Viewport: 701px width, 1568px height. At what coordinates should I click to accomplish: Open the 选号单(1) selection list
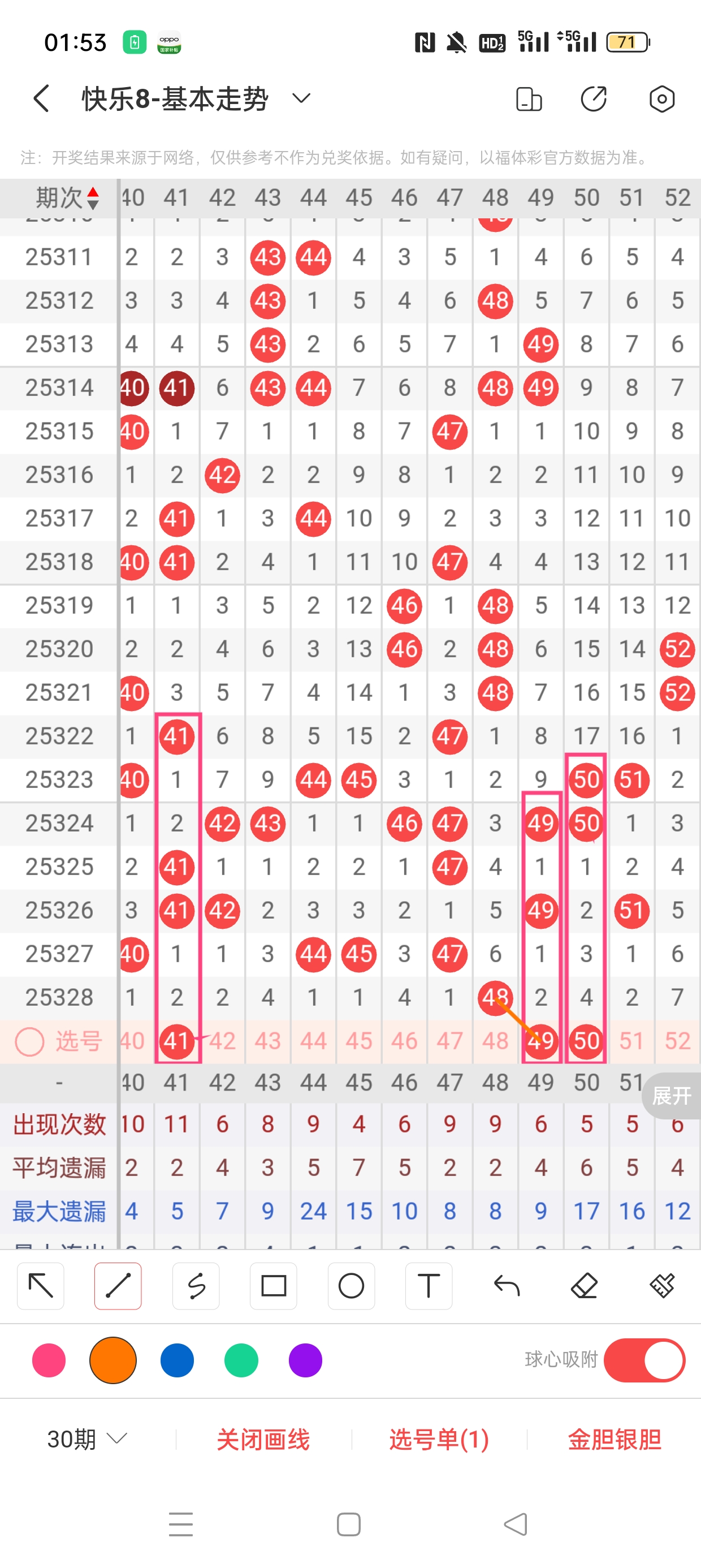(439, 1439)
